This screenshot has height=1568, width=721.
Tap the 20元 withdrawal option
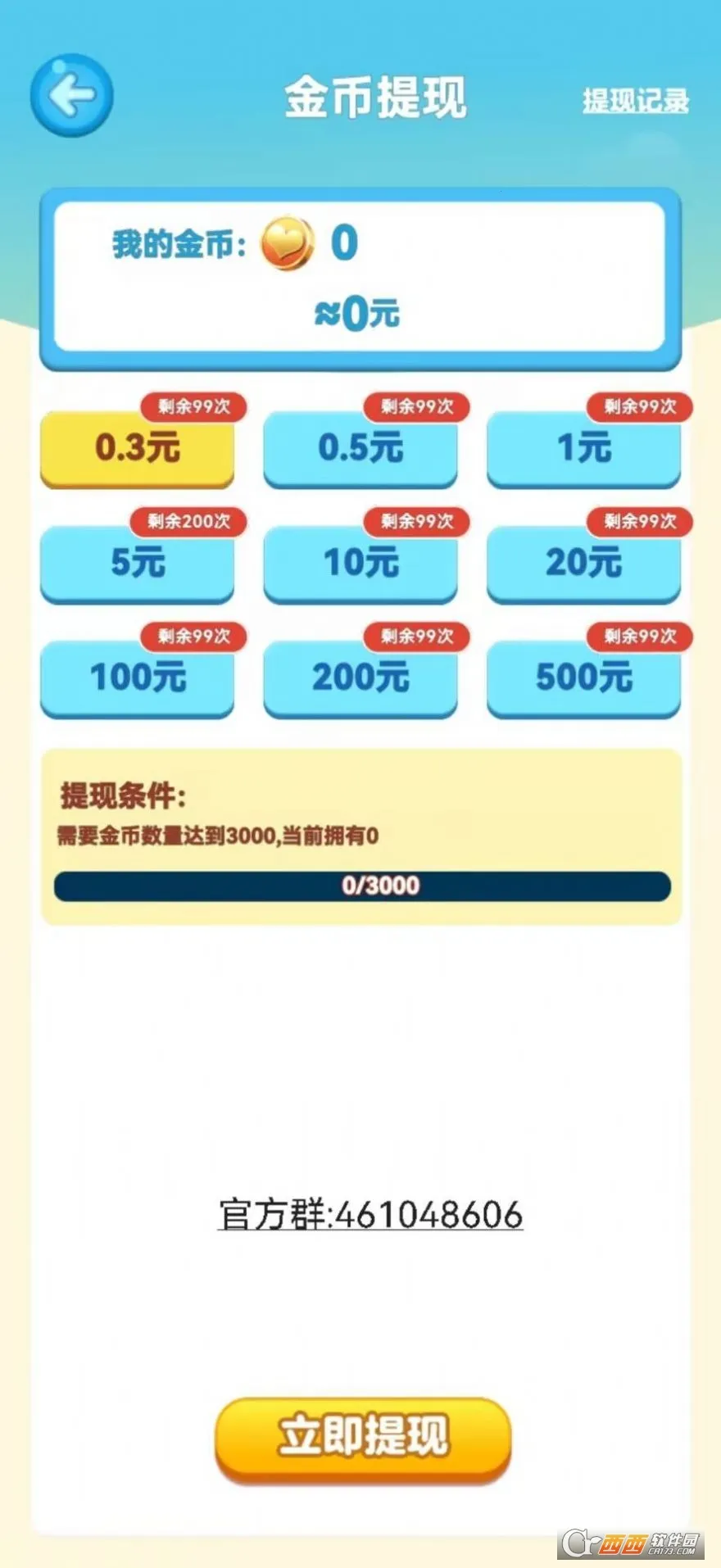(583, 563)
